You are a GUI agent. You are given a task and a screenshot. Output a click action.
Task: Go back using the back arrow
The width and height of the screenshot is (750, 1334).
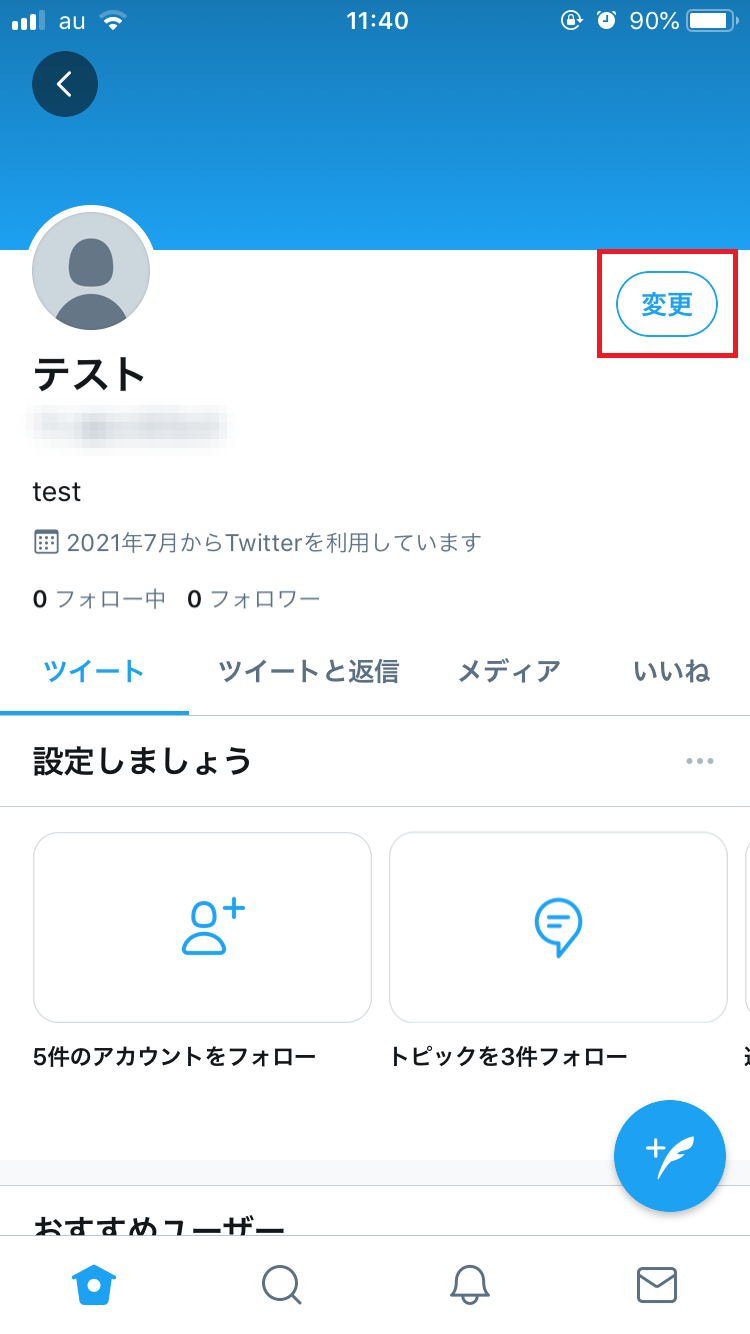coord(64,84)
